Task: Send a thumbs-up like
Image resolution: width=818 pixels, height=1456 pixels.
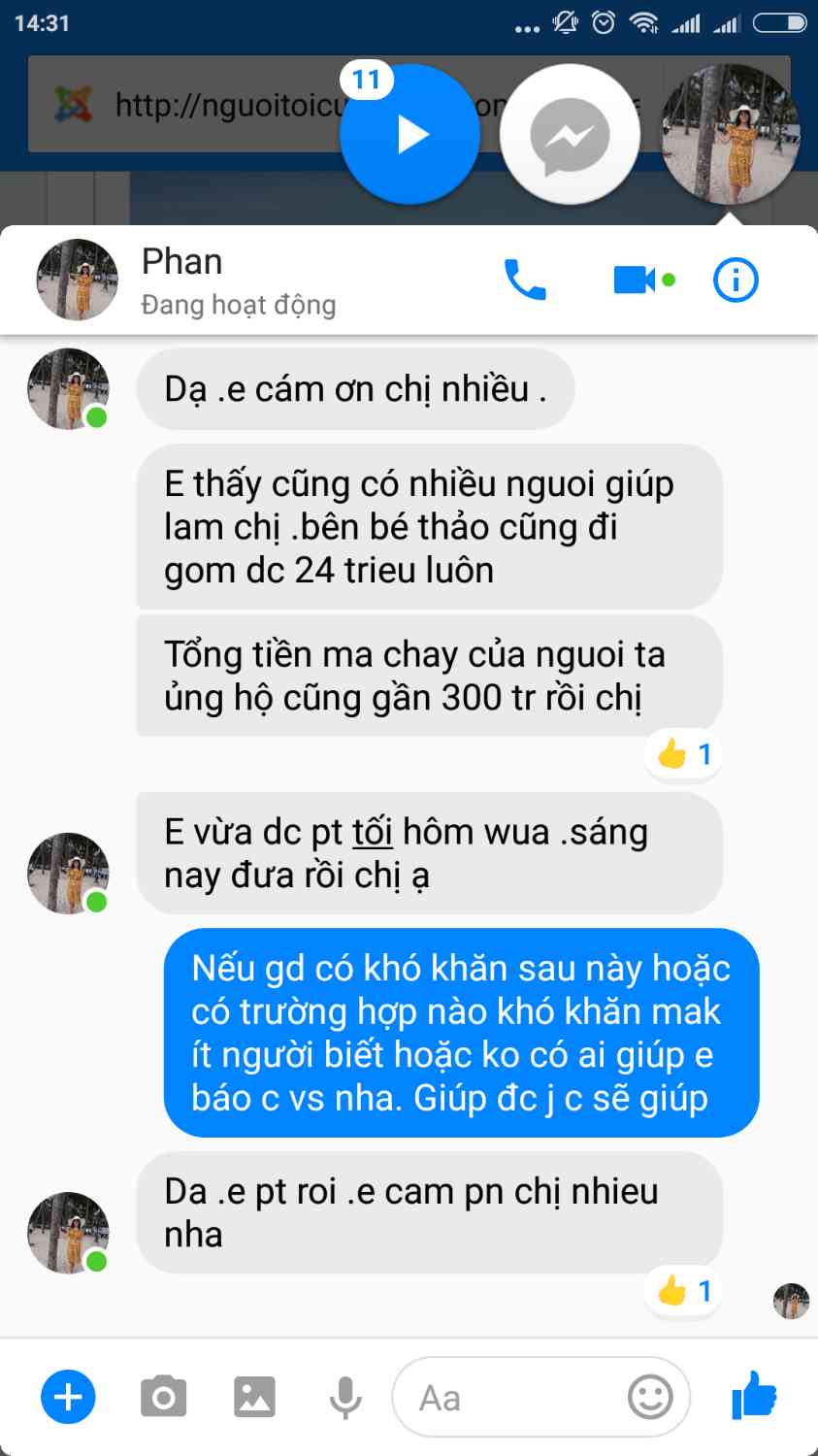Action: coord(754,1396)
